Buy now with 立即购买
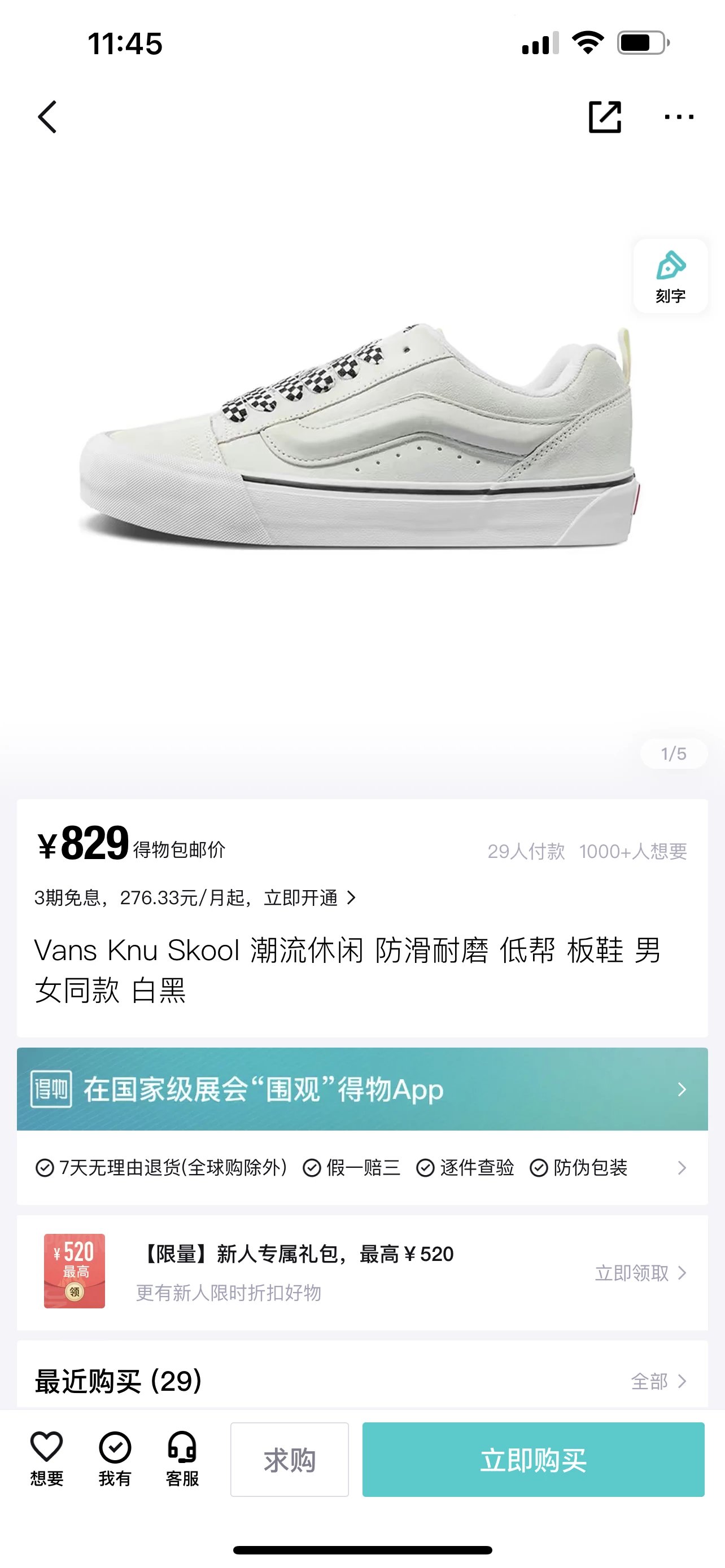Viewport: 725px width, 1568px height. pos(533,1460)
